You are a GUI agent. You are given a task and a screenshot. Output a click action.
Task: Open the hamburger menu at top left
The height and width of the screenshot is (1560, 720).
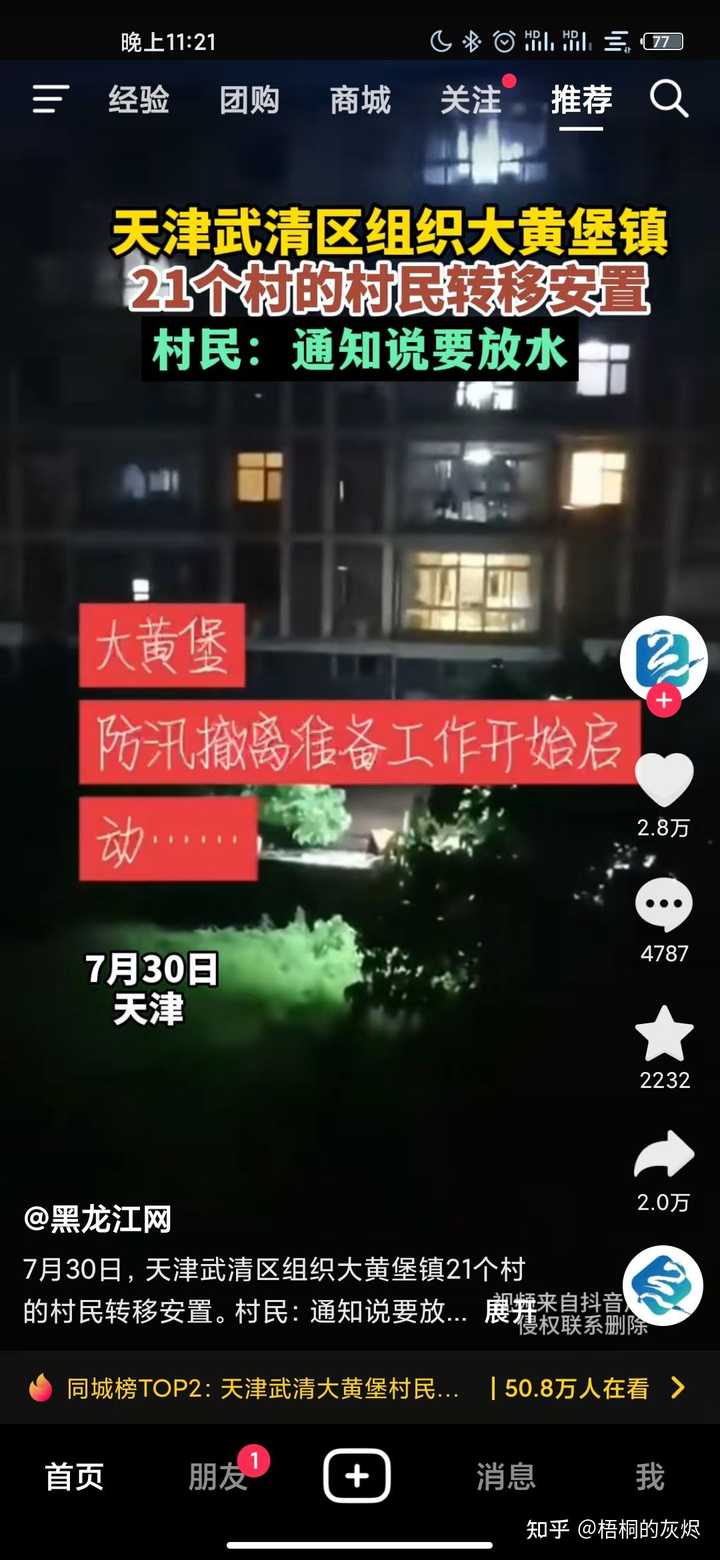(50, 99)
